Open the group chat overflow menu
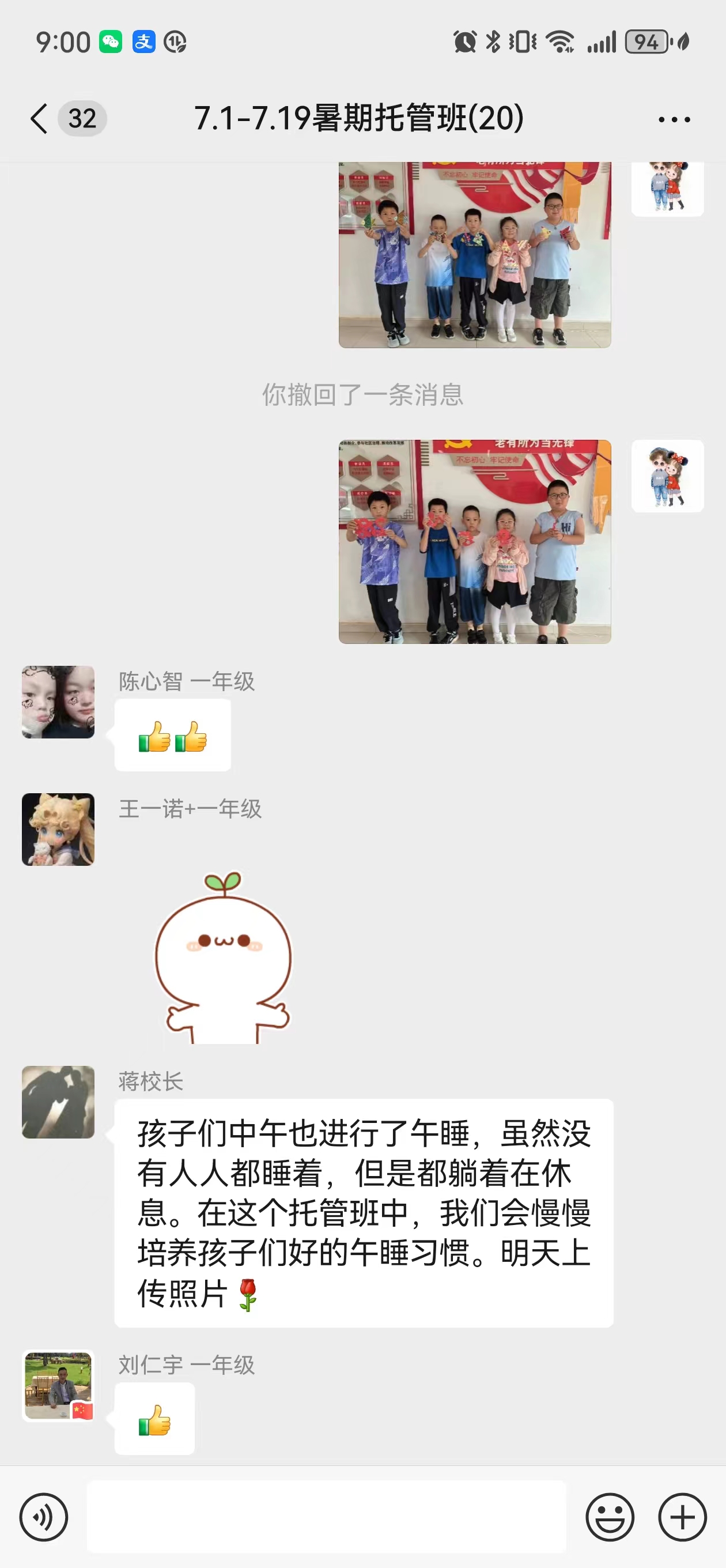This screenshot has width=726, height=1568. (674, 119)
